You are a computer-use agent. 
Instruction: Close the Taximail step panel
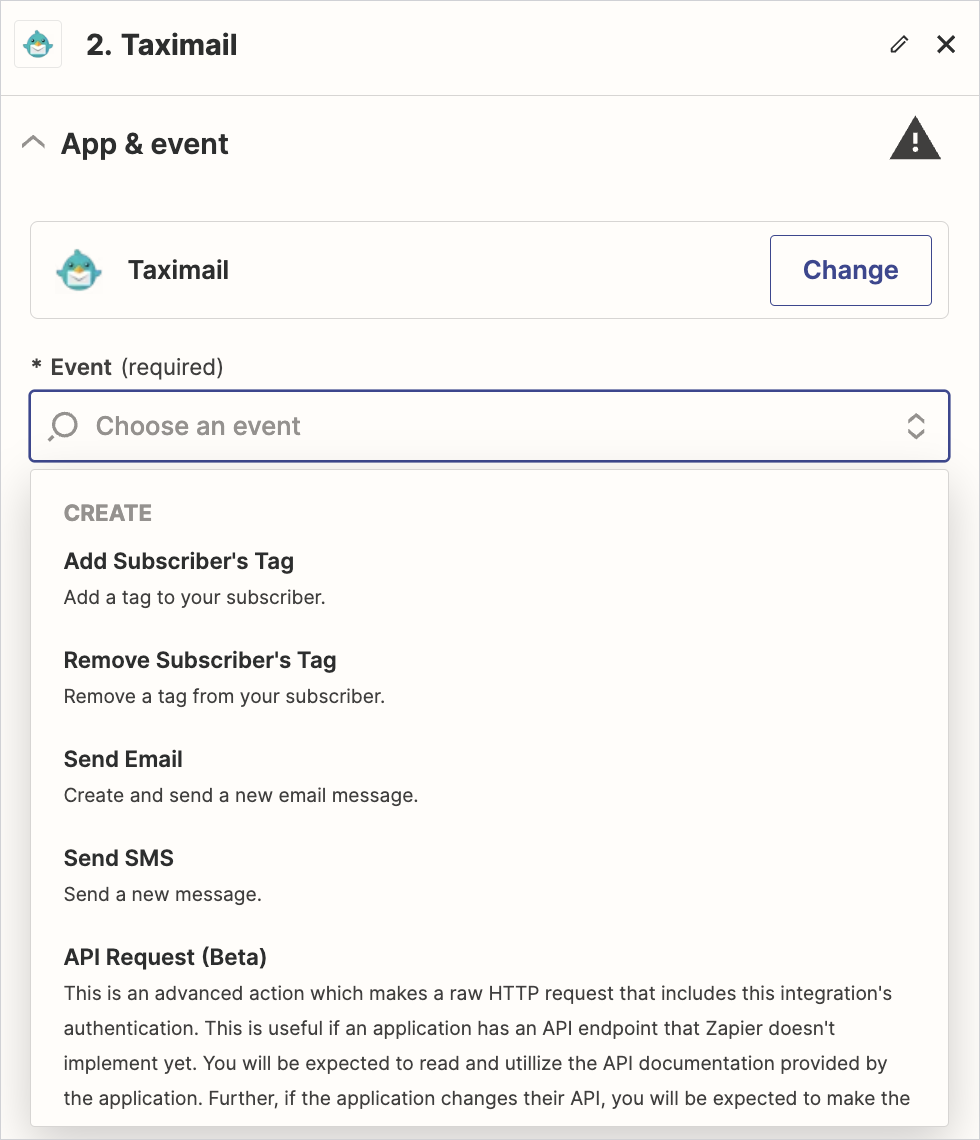[946, 45]
